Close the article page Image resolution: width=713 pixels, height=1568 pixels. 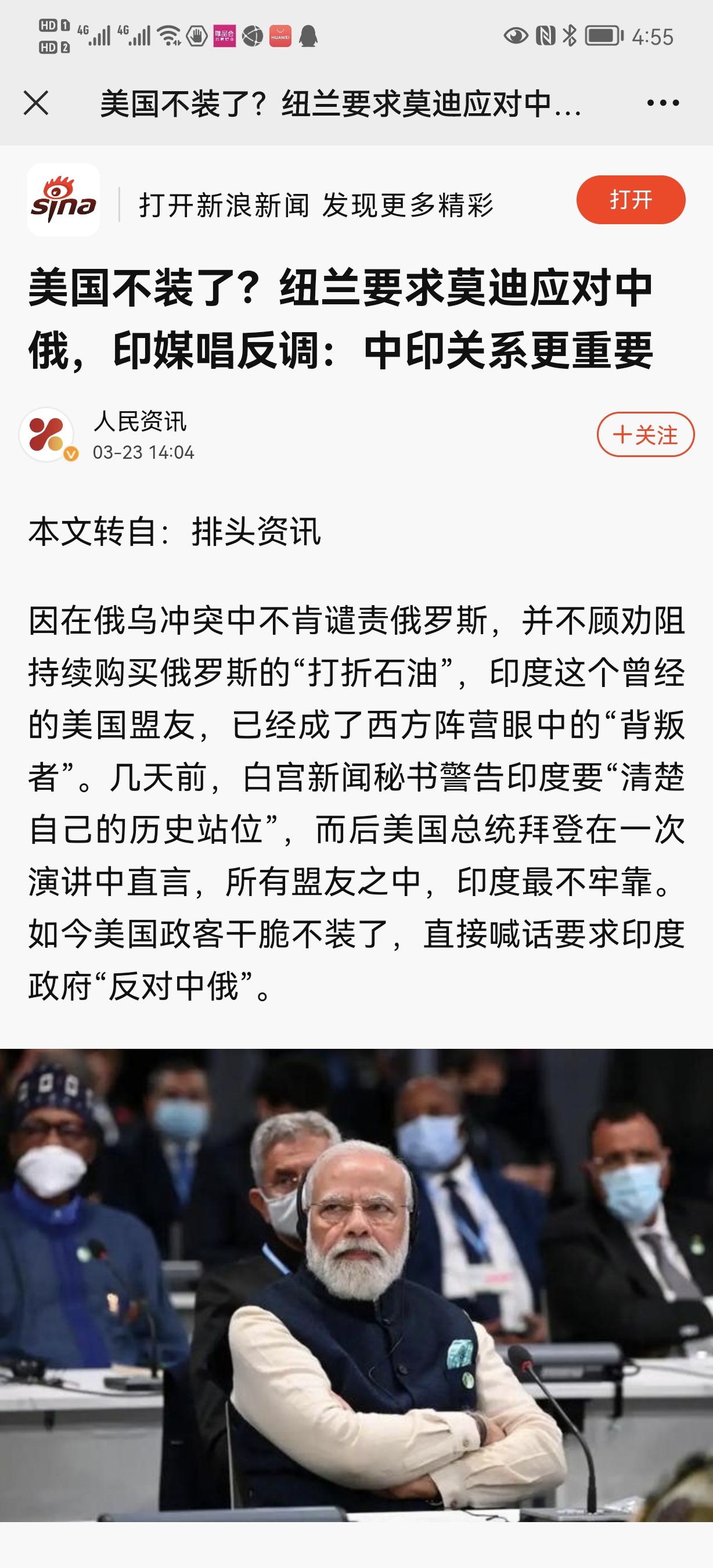(36, 103)
